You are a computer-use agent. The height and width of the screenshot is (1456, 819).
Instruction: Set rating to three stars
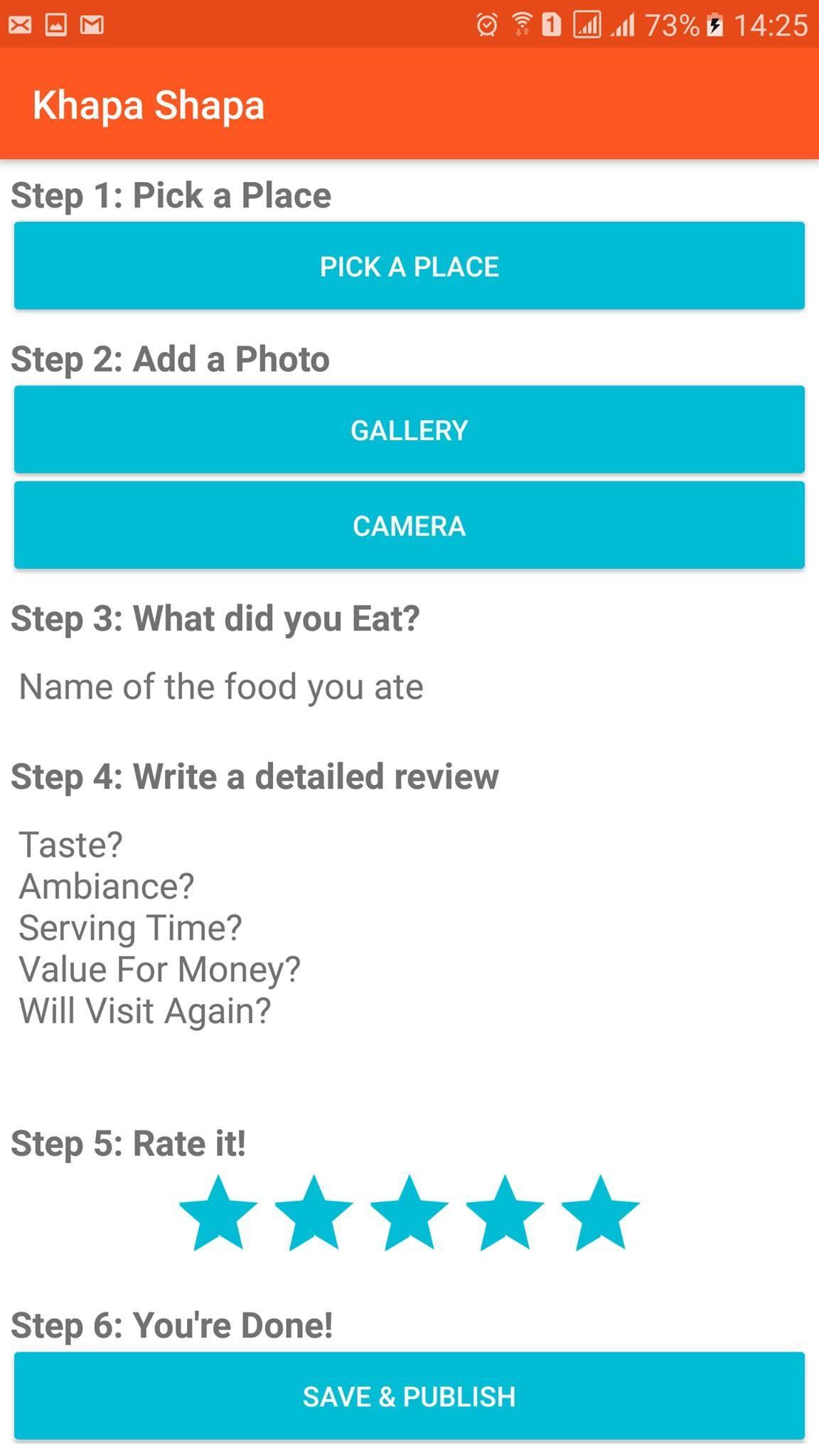[x=409, y=1214]
